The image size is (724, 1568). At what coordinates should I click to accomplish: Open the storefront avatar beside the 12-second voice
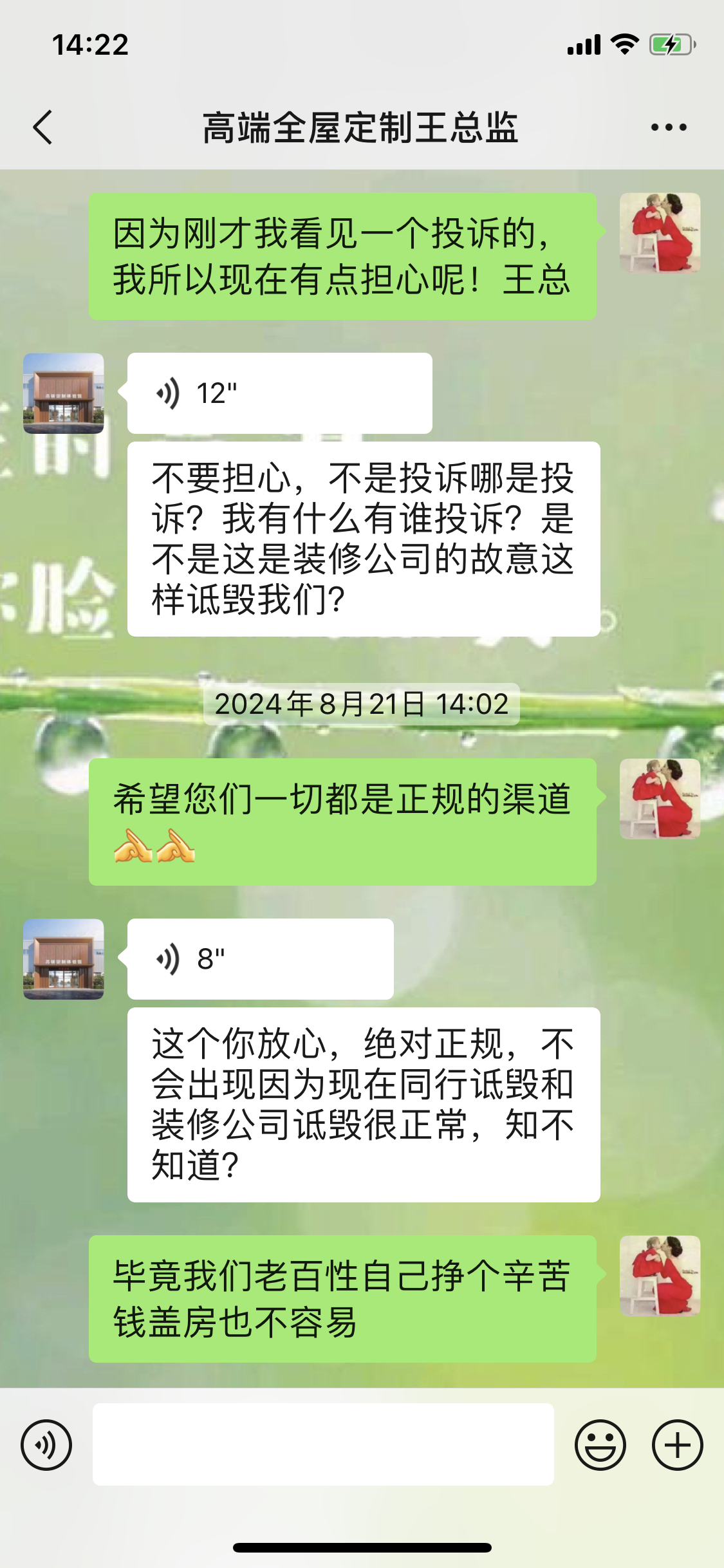click(64, 393)
